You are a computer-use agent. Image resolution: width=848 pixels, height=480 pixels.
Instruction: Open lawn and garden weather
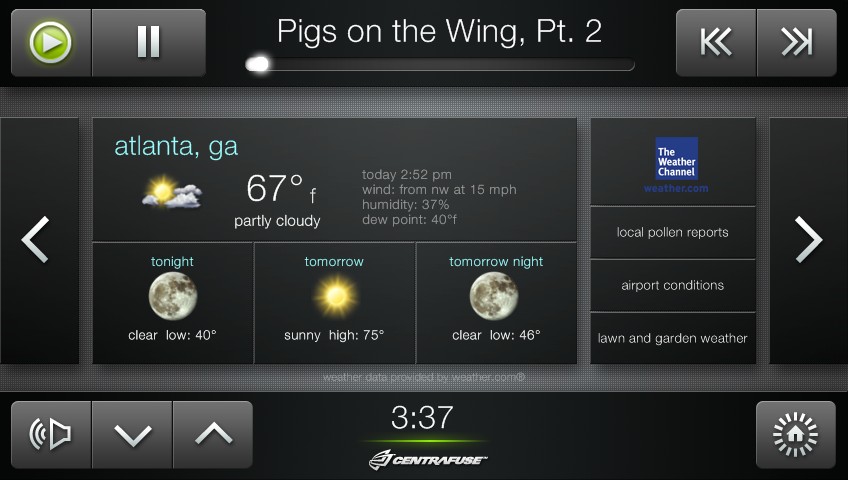(x=673, y=338)
